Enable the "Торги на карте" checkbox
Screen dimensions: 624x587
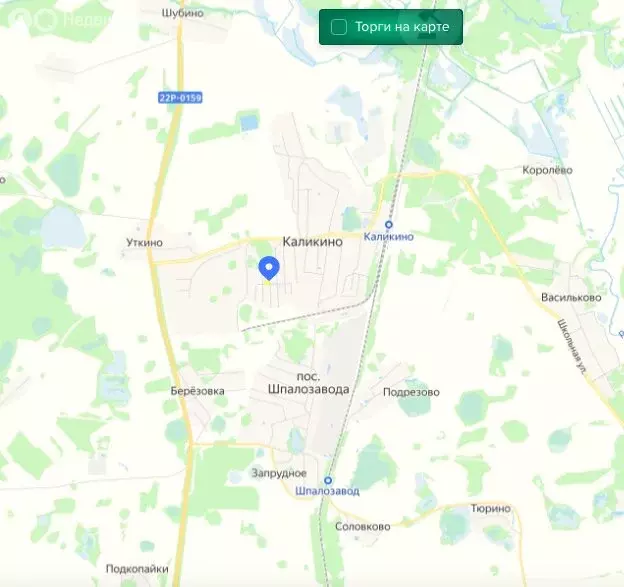click(x=339, y=27)
